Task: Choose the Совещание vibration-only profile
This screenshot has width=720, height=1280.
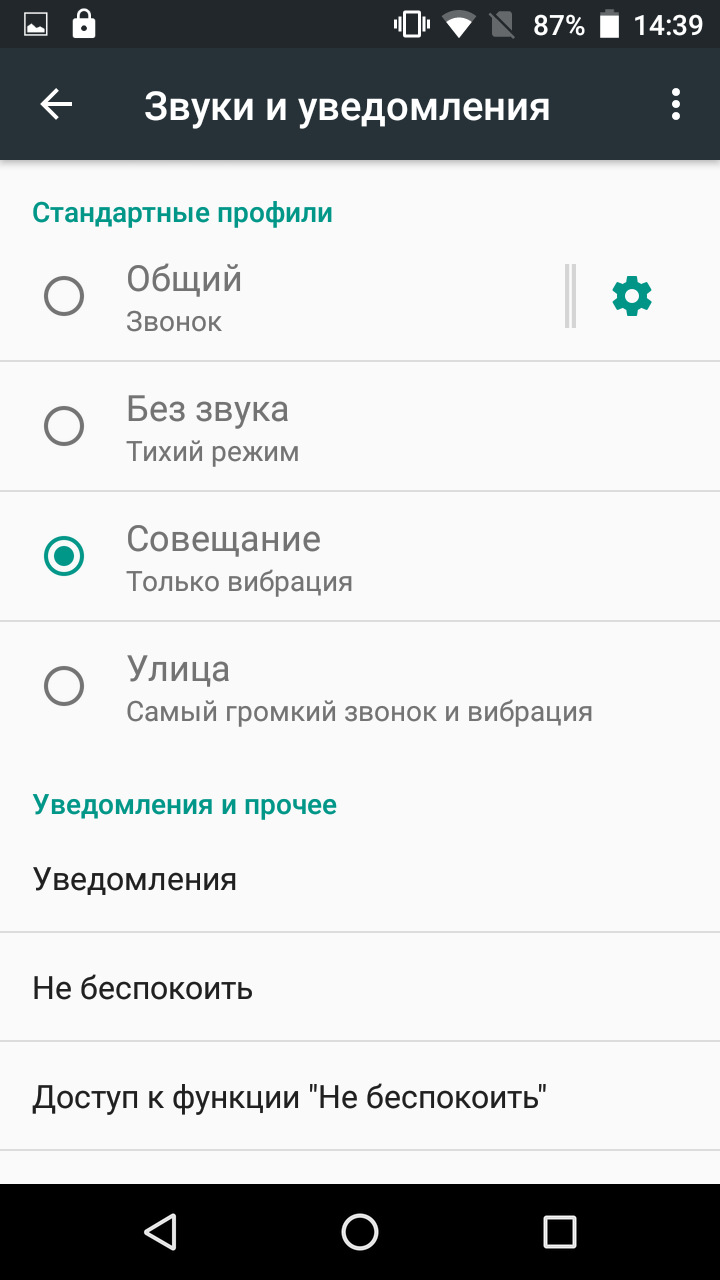Action: click(360, 557)
